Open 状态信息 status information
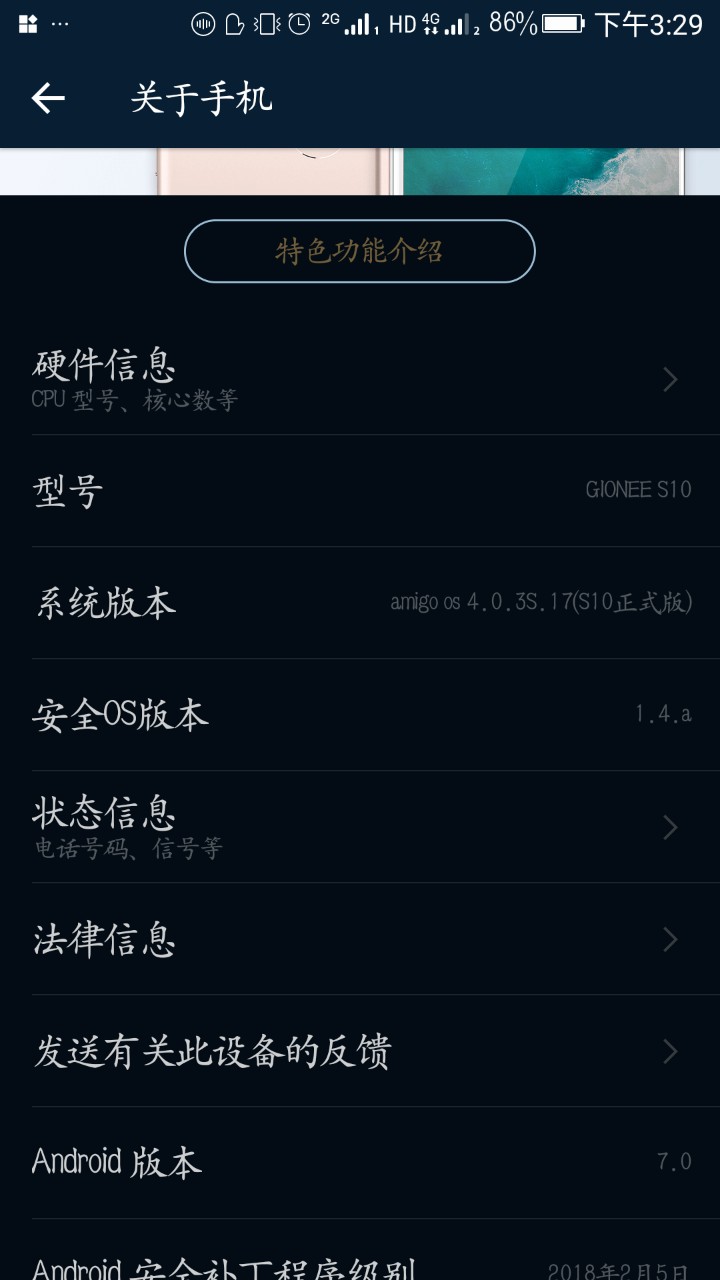This screenshot has height=1280, width=720. (360, 827)
